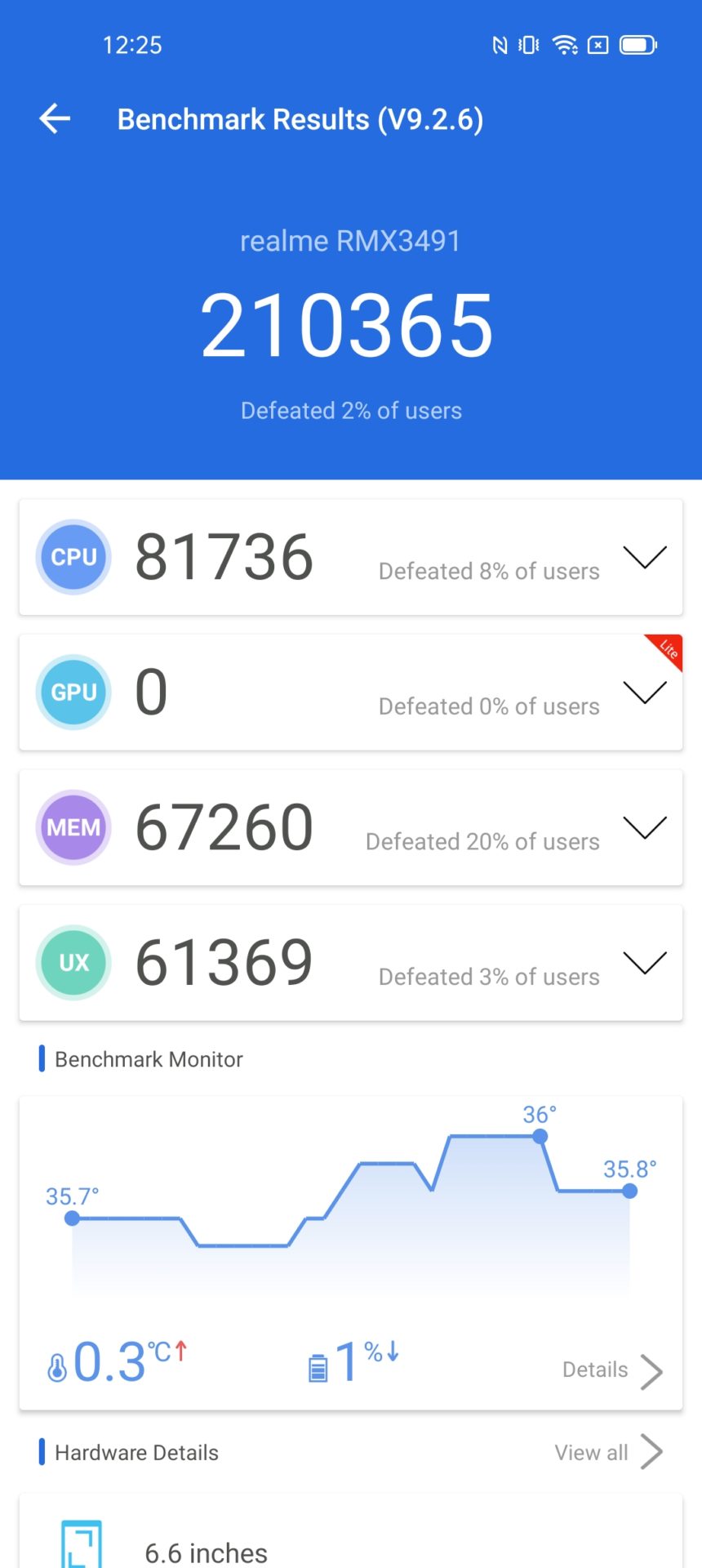This screenshot has width=702, height=1568.
Task: Open Benchmark Monitor details
Action: pyautogui.click(x=611, y=1370)
